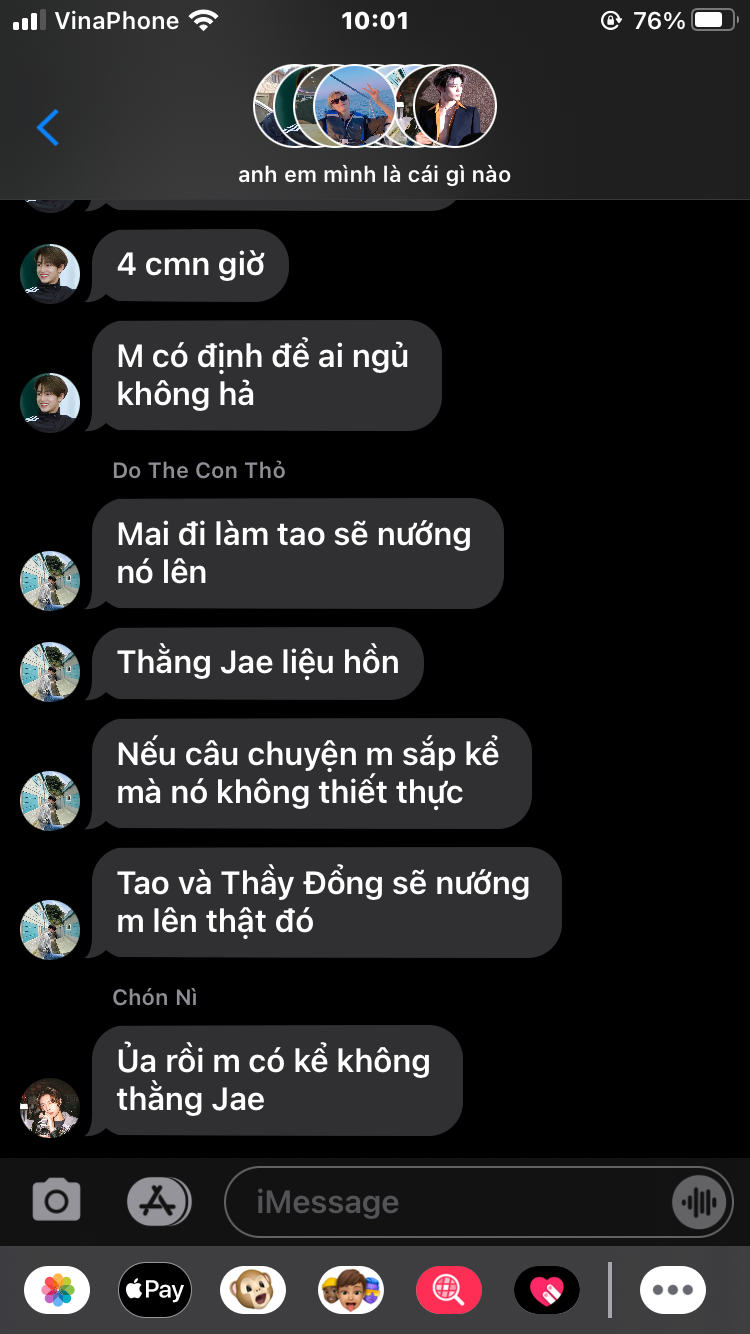
Task: Open the camera to take a photo
Action: [57, 1201]
